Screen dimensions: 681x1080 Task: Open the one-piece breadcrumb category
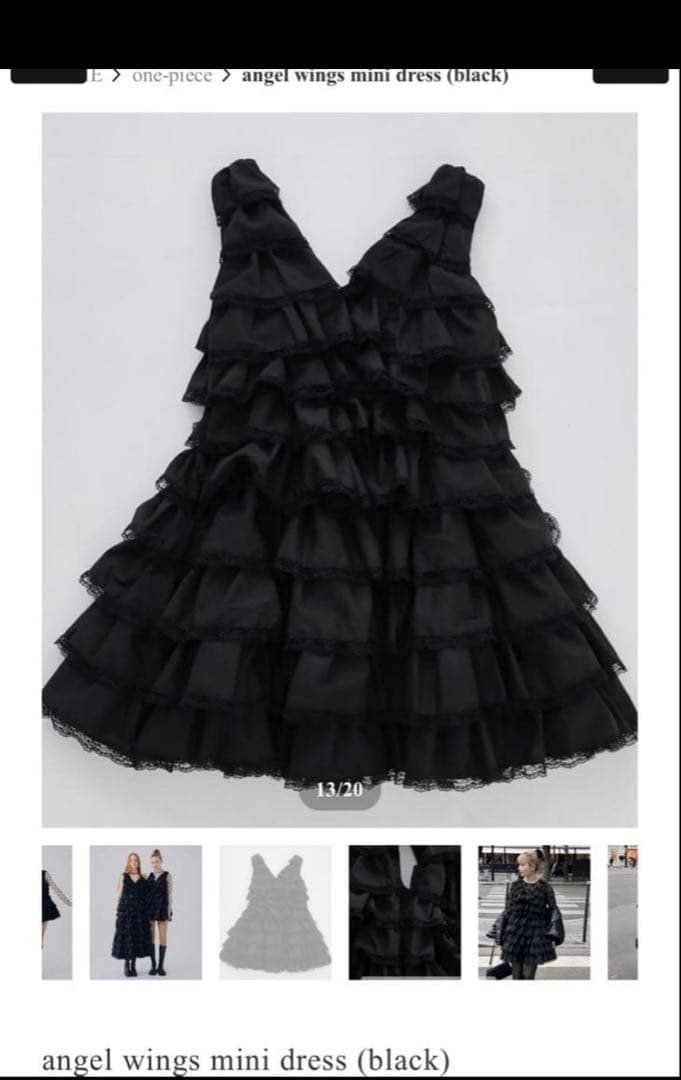click(x=171, y=77)
